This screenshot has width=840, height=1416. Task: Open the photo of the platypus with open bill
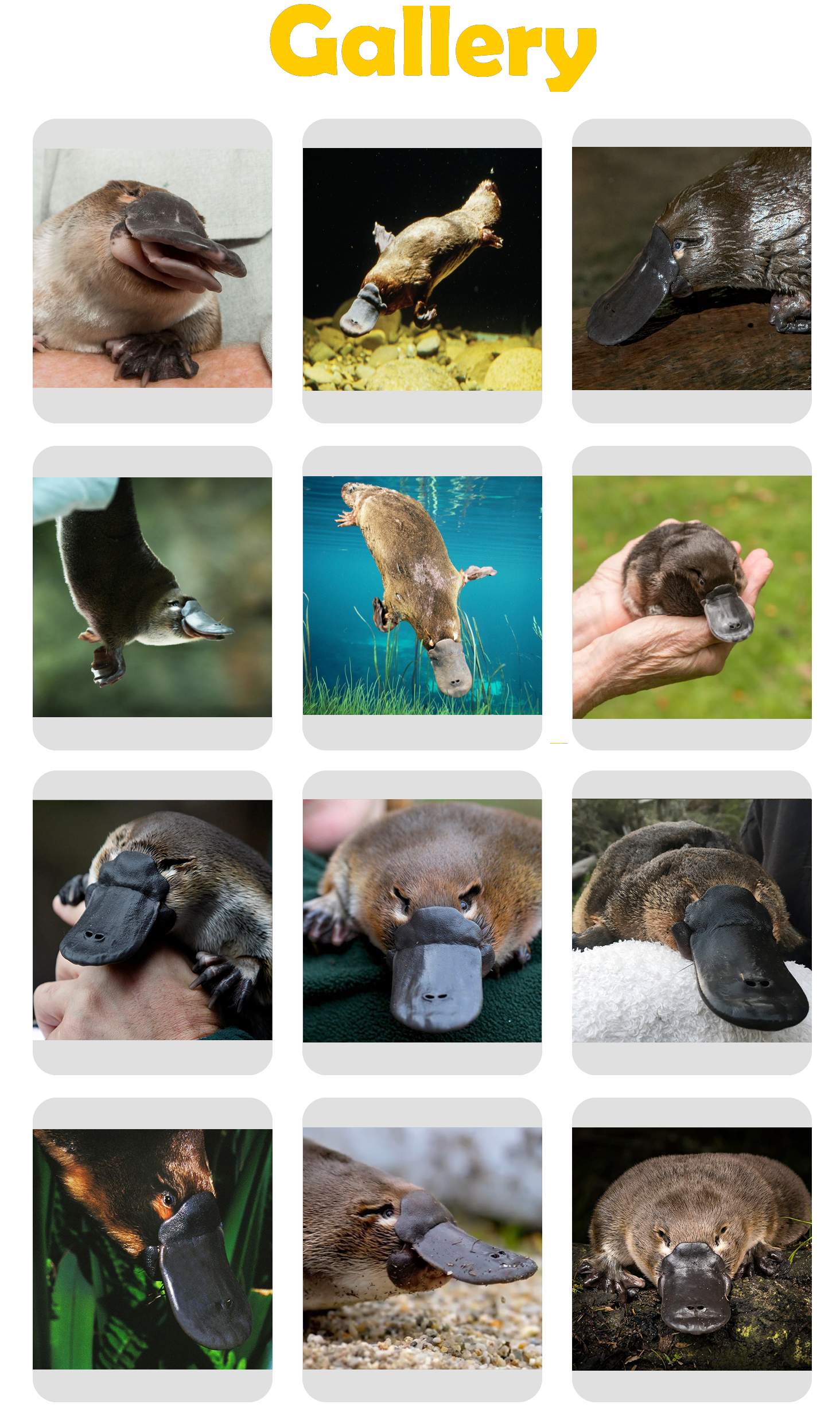pos(152,269)
